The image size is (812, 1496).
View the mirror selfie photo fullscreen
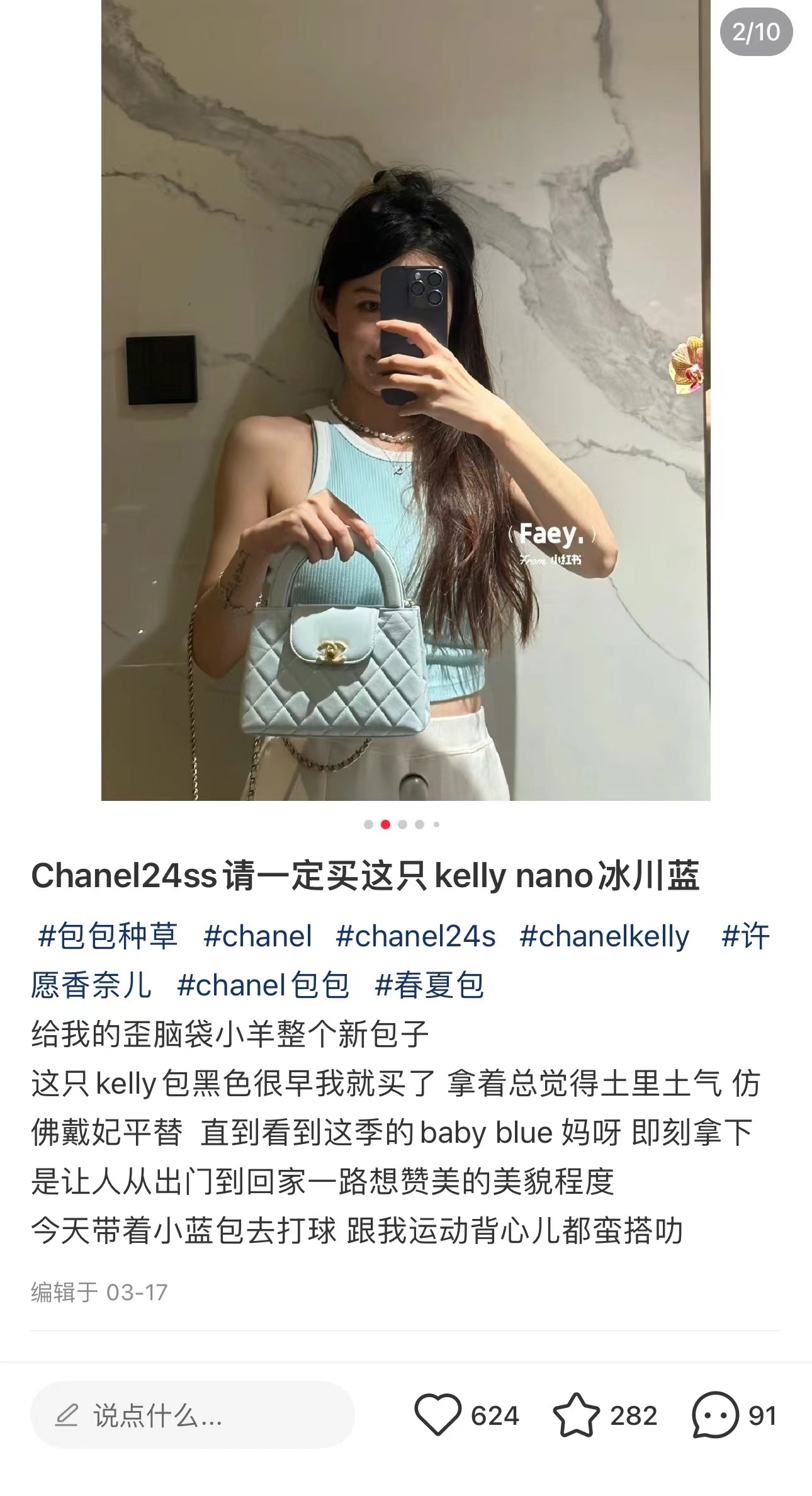pyautogui.click(x=406, y=400)
